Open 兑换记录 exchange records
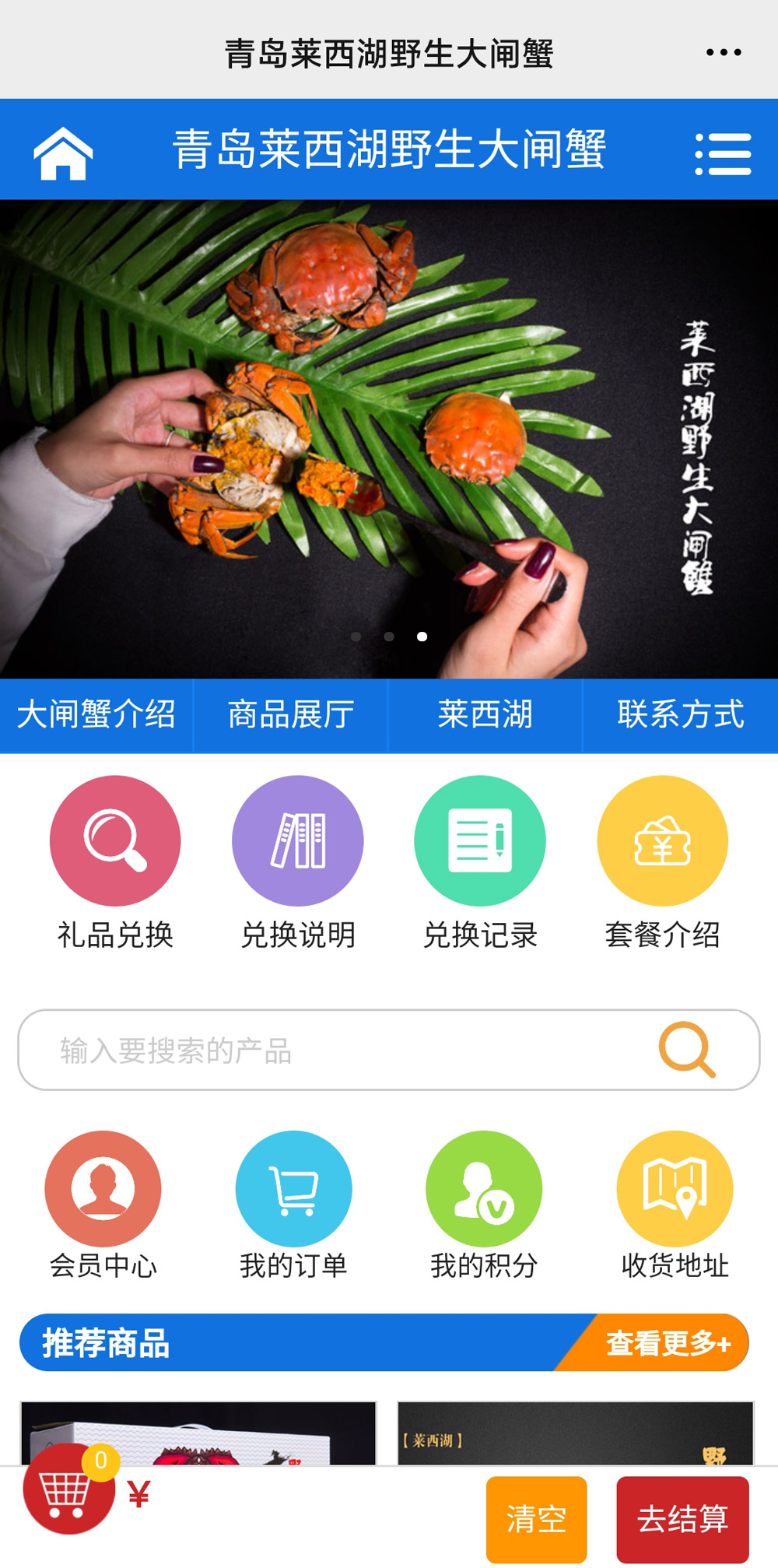Image resolution: width=778 pixels, height=1568 pixels. (480, 841)
